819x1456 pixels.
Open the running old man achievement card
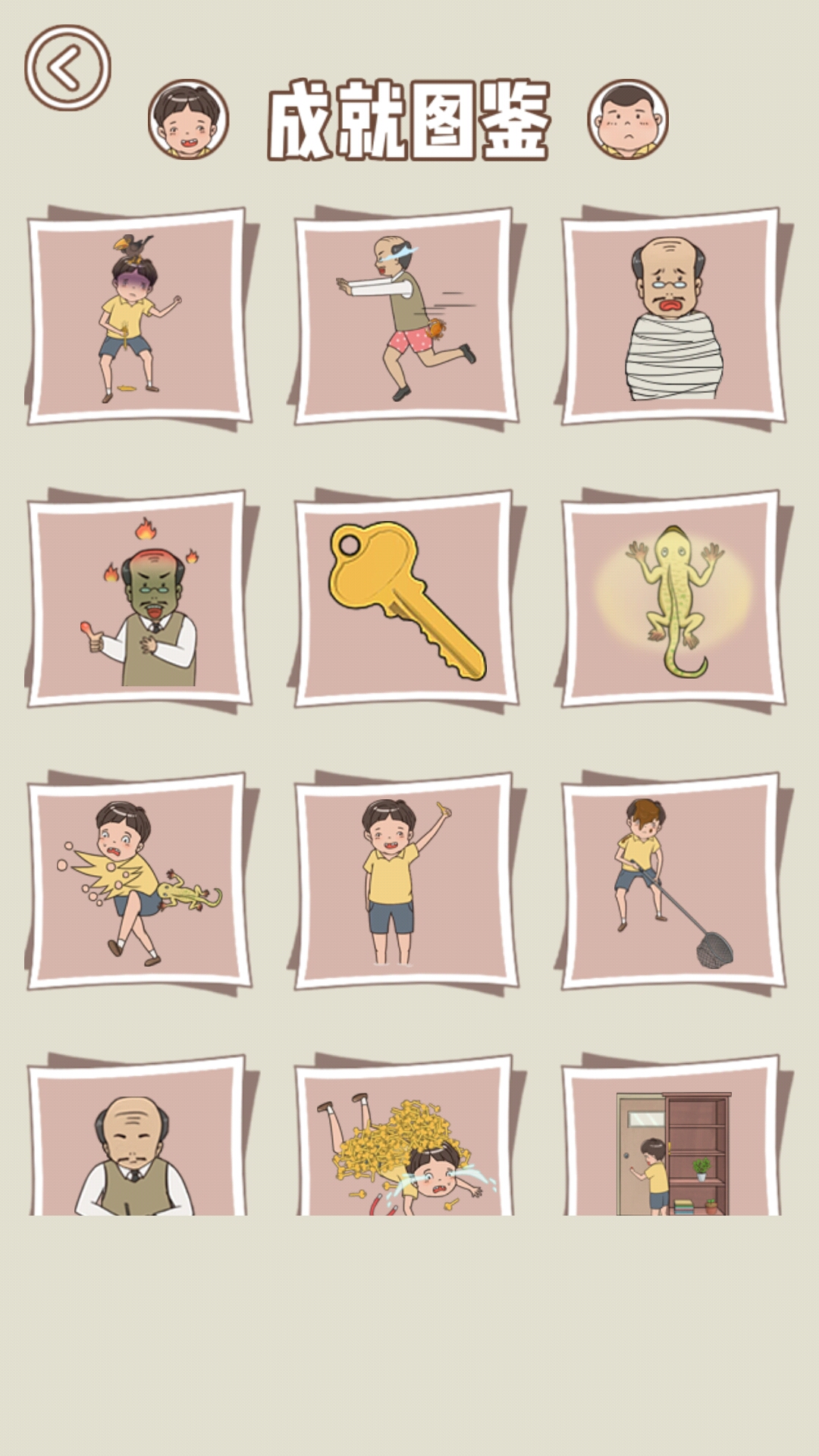click(x=406, y=317)
